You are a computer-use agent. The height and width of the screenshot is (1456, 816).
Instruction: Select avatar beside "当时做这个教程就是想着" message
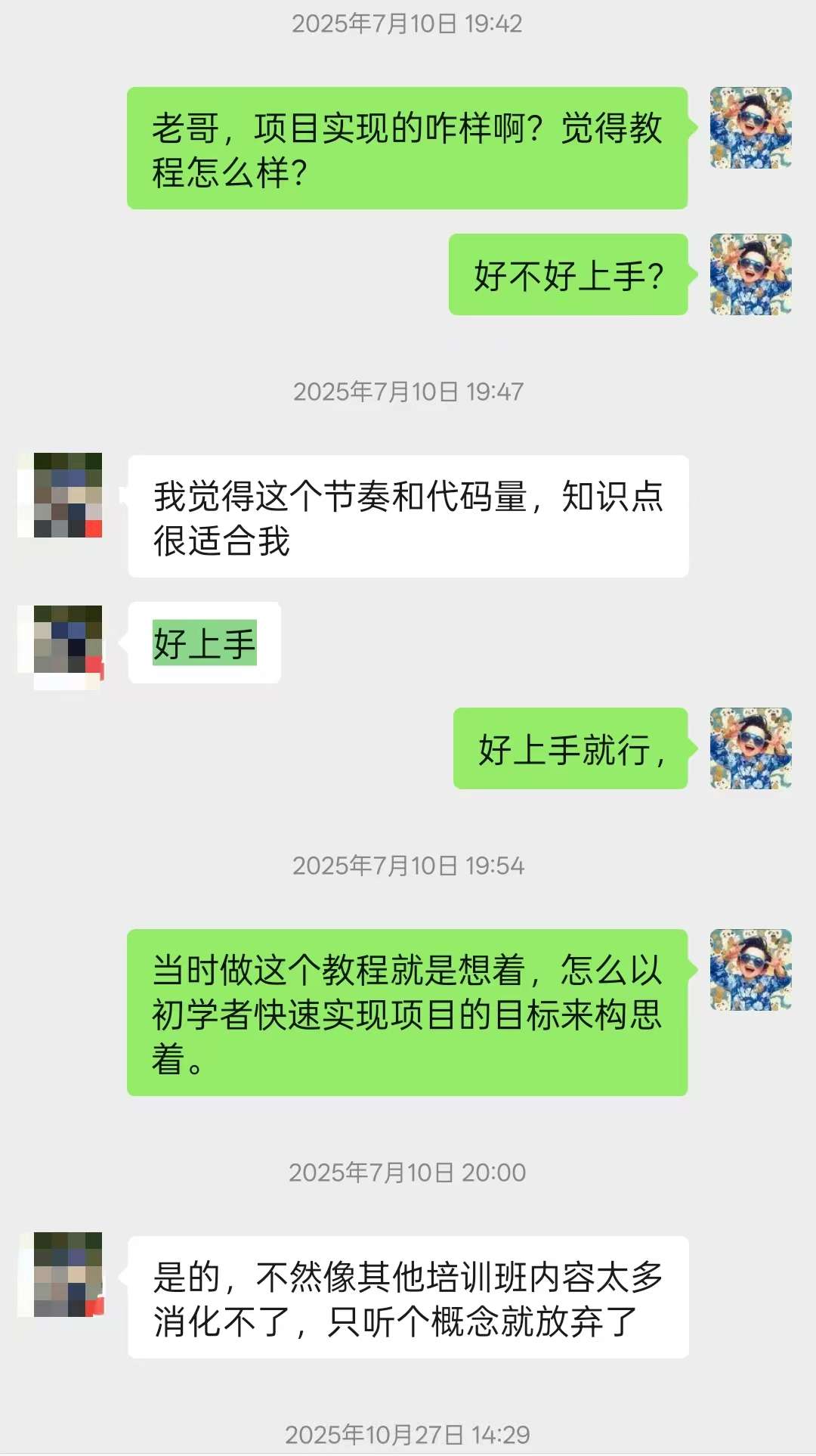[x=750, y=970]
